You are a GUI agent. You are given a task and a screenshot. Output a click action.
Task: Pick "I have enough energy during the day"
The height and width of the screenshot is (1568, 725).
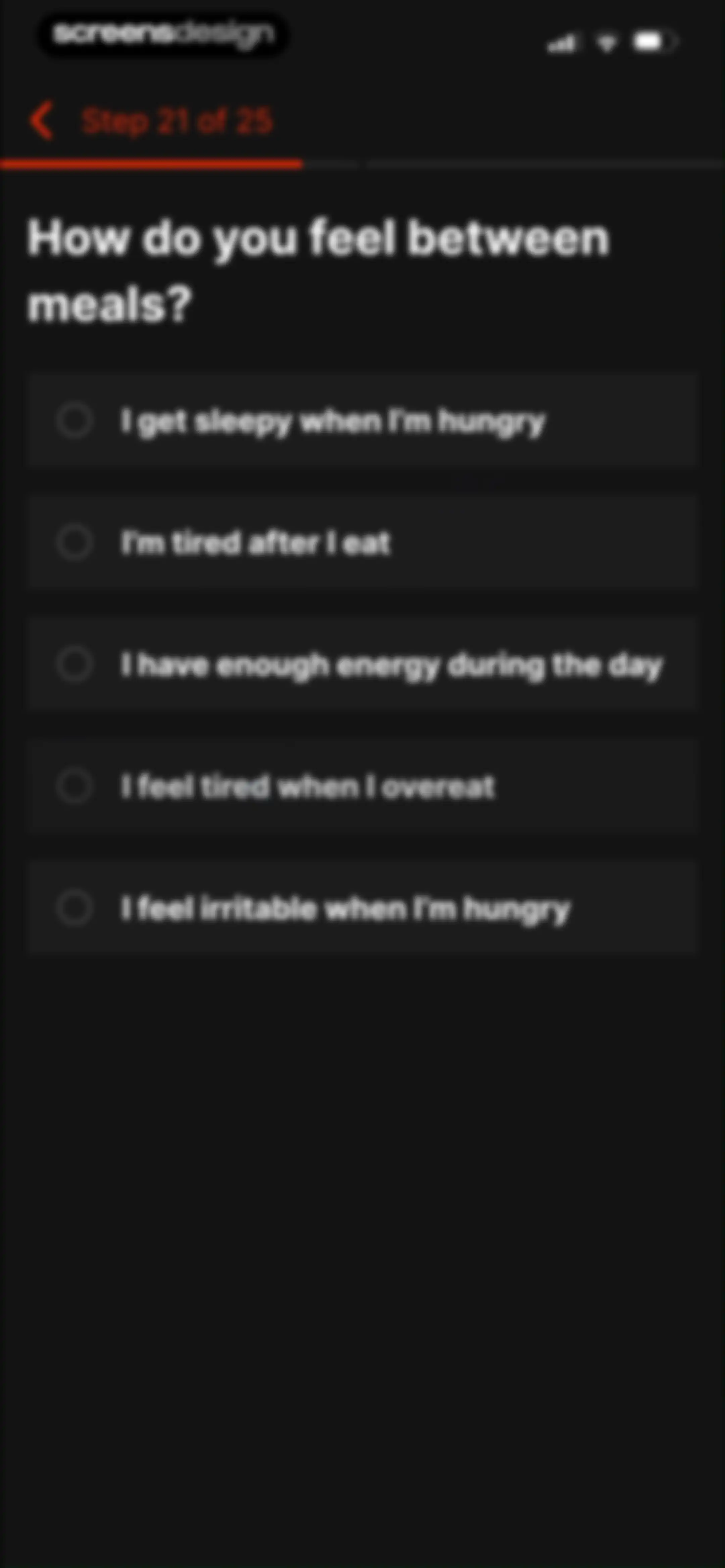point(362,663)
